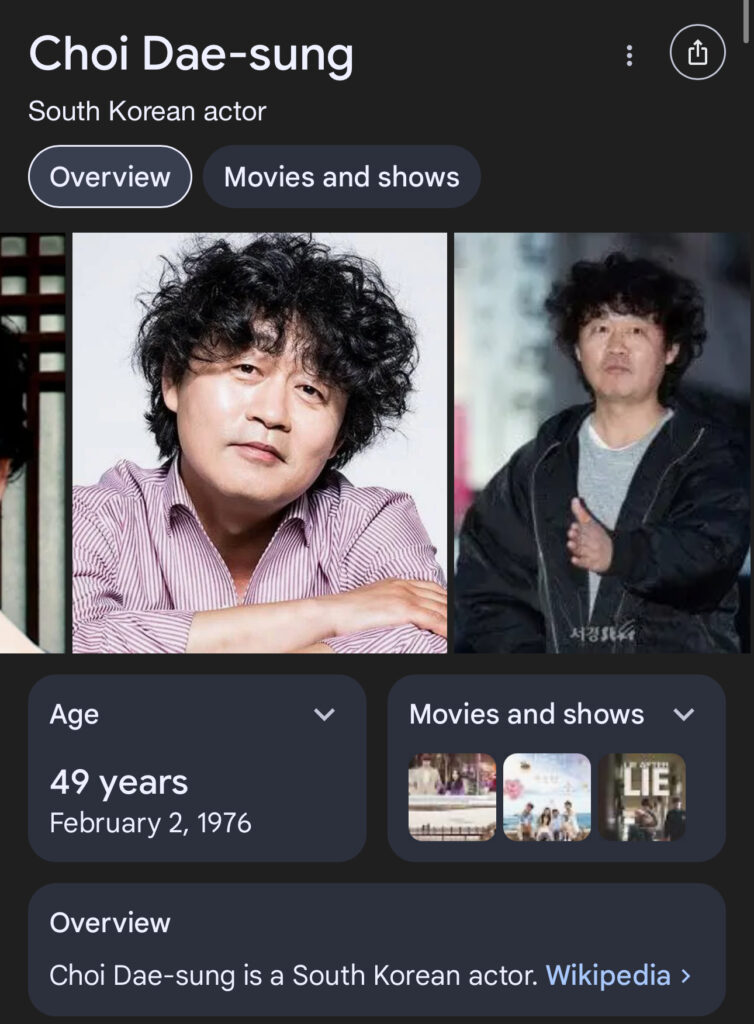The image size is (754, 1024).
Task: Expand the Age card
Action: (324, 714)
